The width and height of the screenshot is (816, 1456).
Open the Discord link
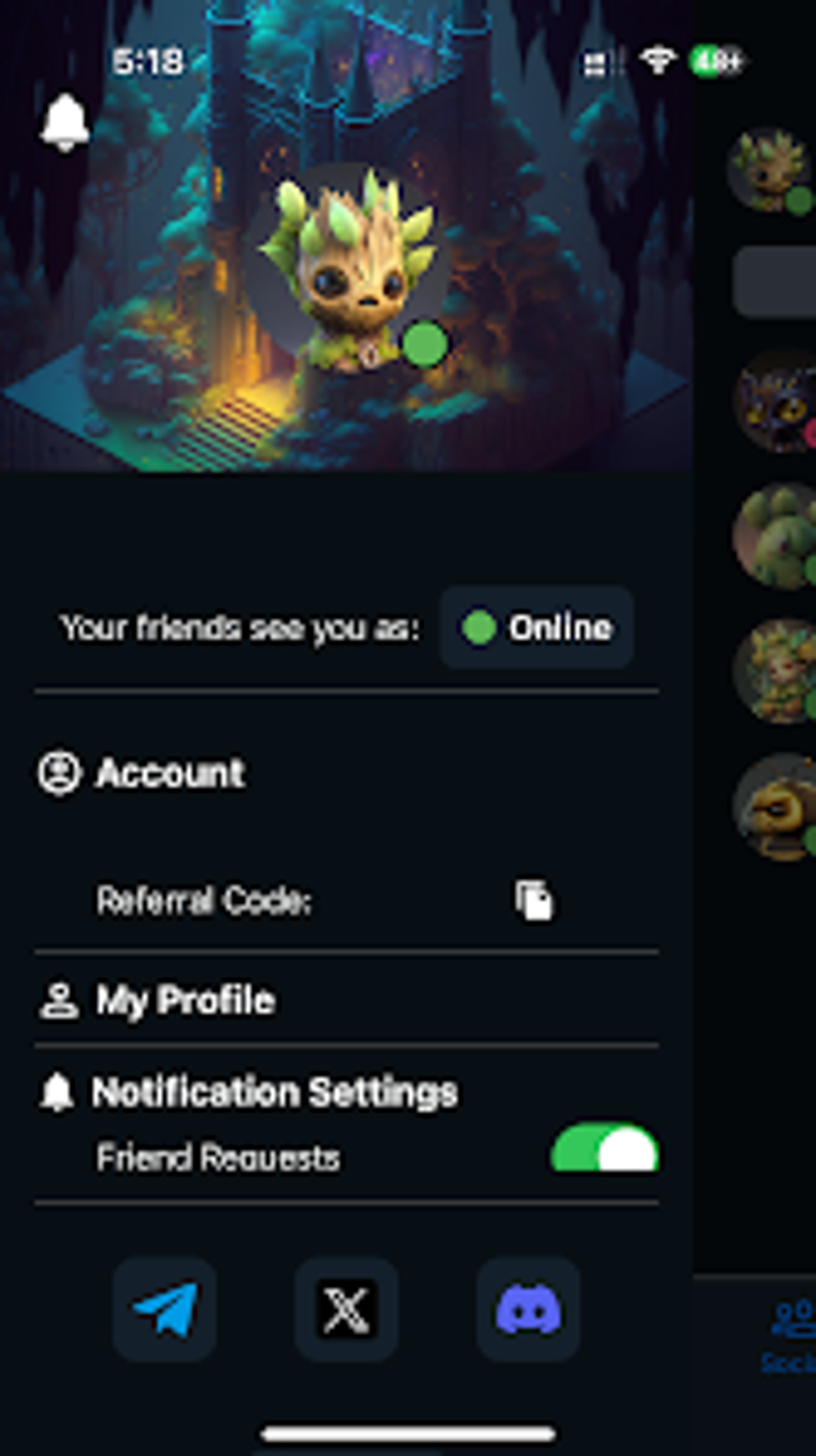pyautogui.click(x=528, y=1310)
